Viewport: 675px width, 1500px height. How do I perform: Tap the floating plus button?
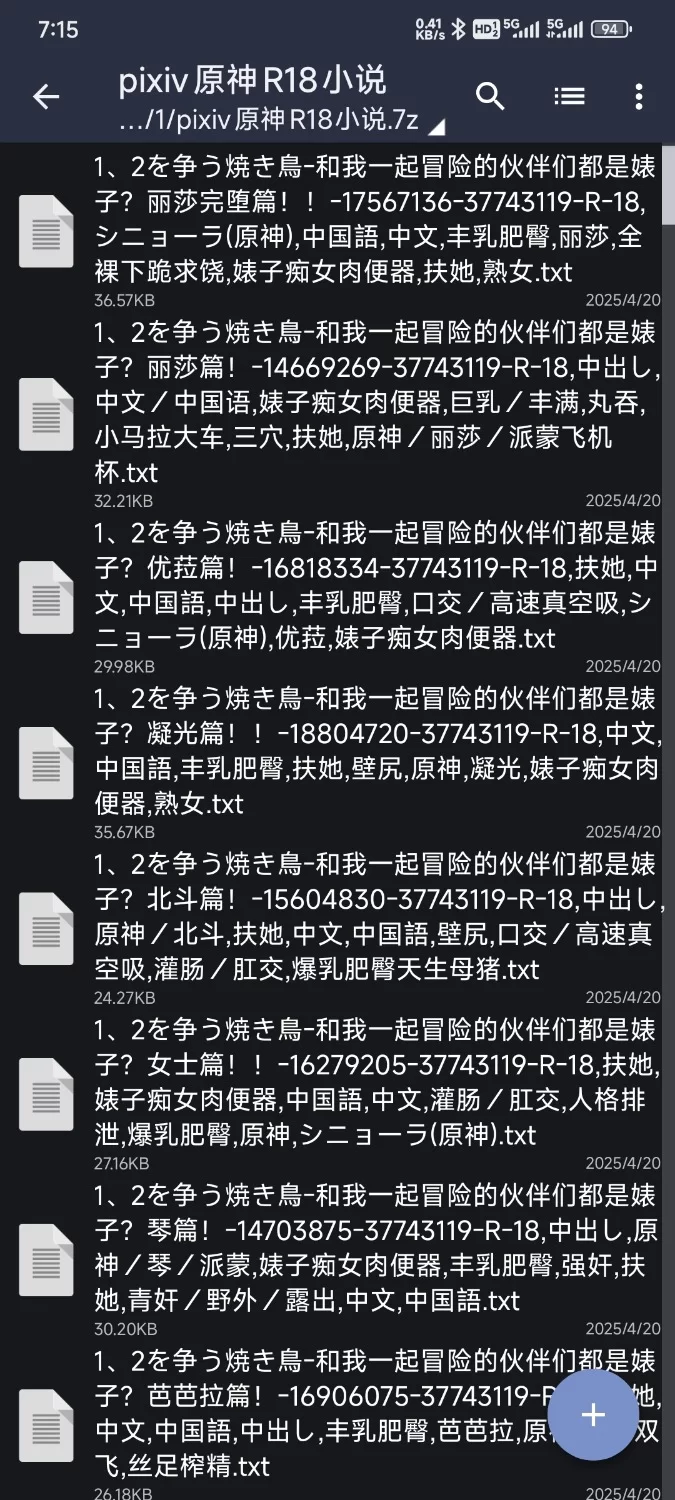594,1415
